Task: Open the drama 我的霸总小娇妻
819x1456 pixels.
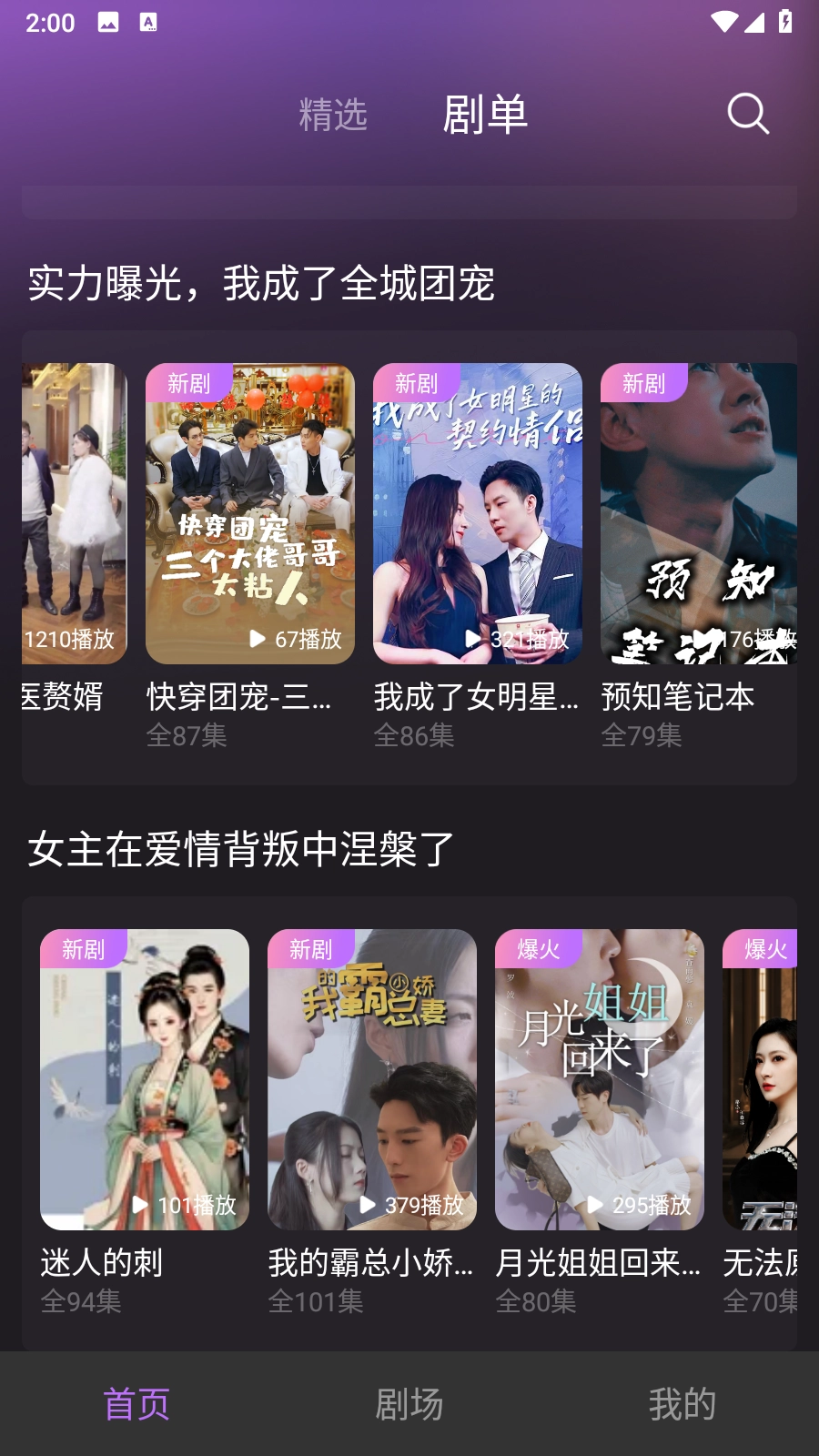Action: [372, 1079]
